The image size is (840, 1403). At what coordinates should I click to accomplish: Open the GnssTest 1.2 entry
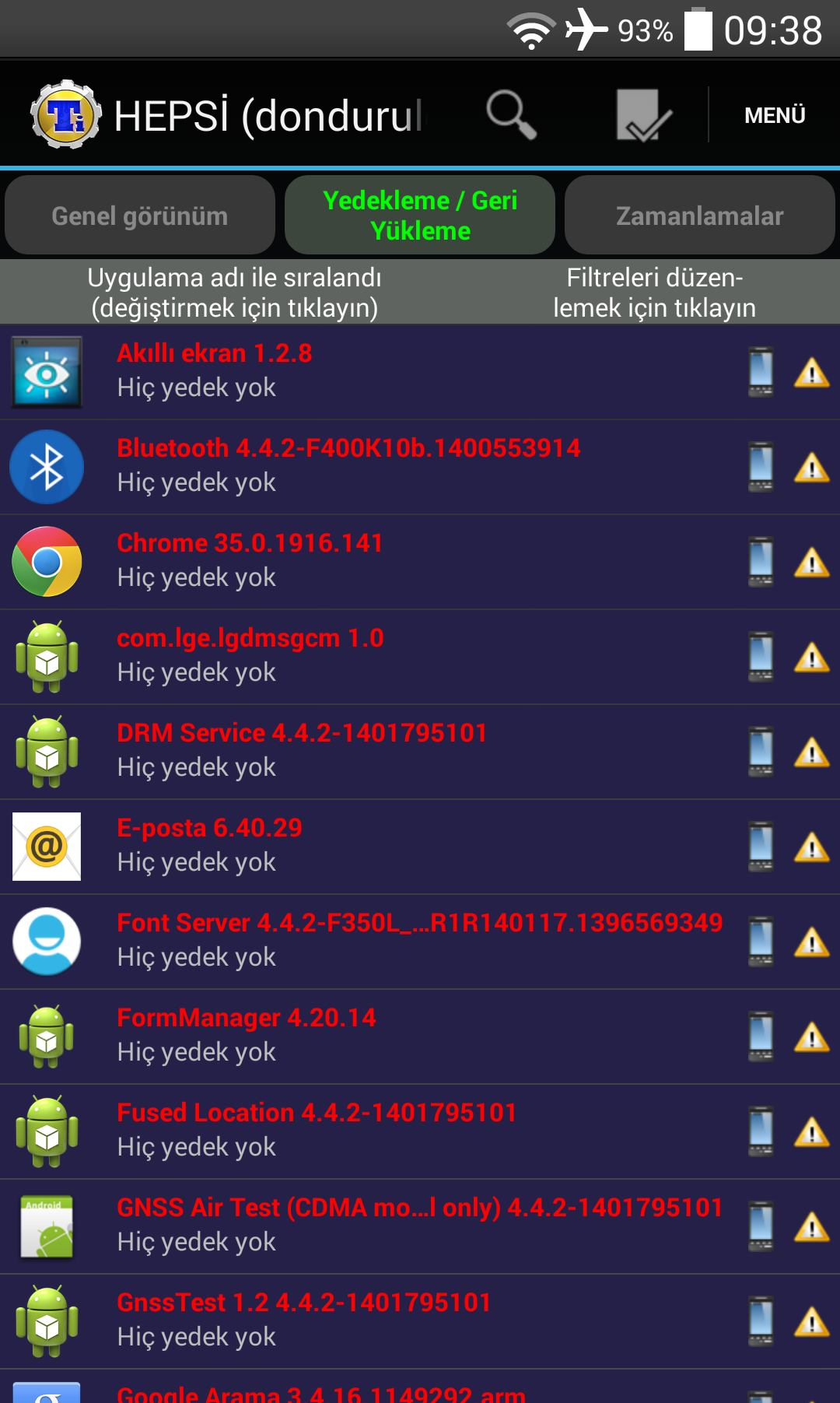click(420, 1321)
